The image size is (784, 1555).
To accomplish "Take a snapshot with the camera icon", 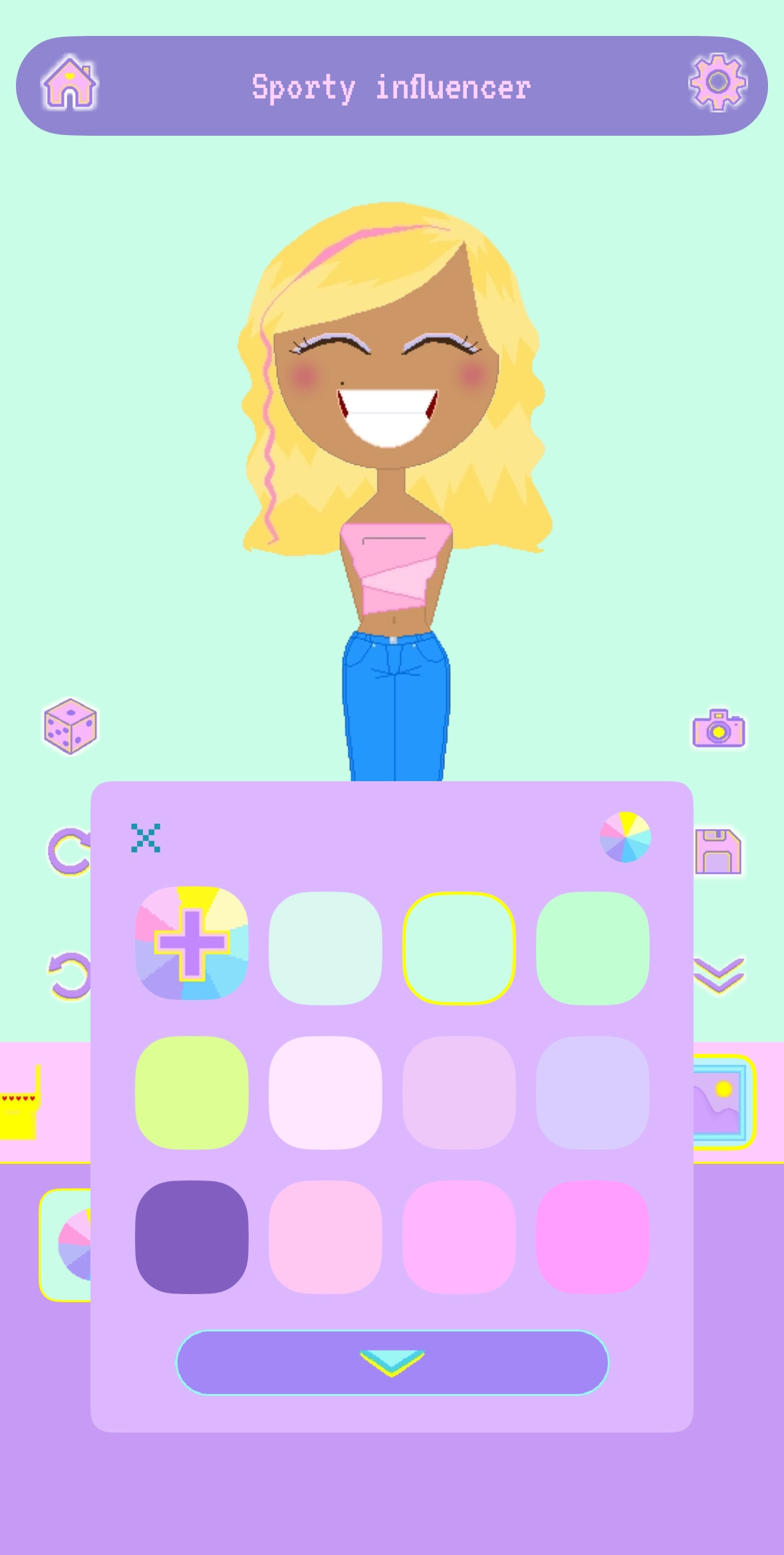I will (x=718, y=729).
